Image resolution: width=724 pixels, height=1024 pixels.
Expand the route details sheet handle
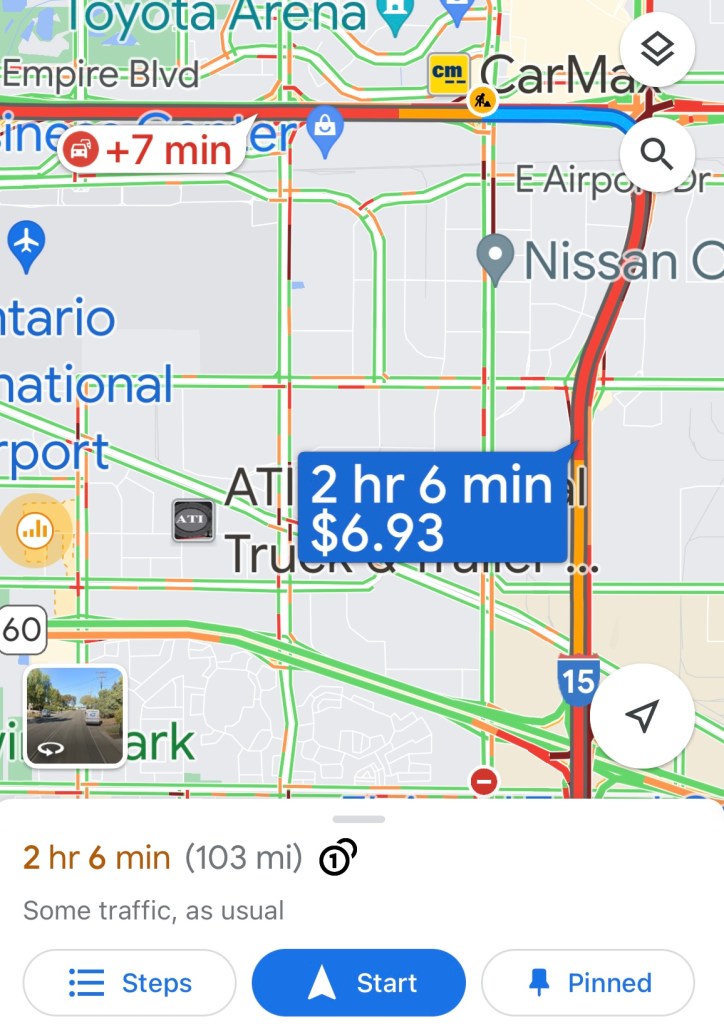tap(360, 819)
